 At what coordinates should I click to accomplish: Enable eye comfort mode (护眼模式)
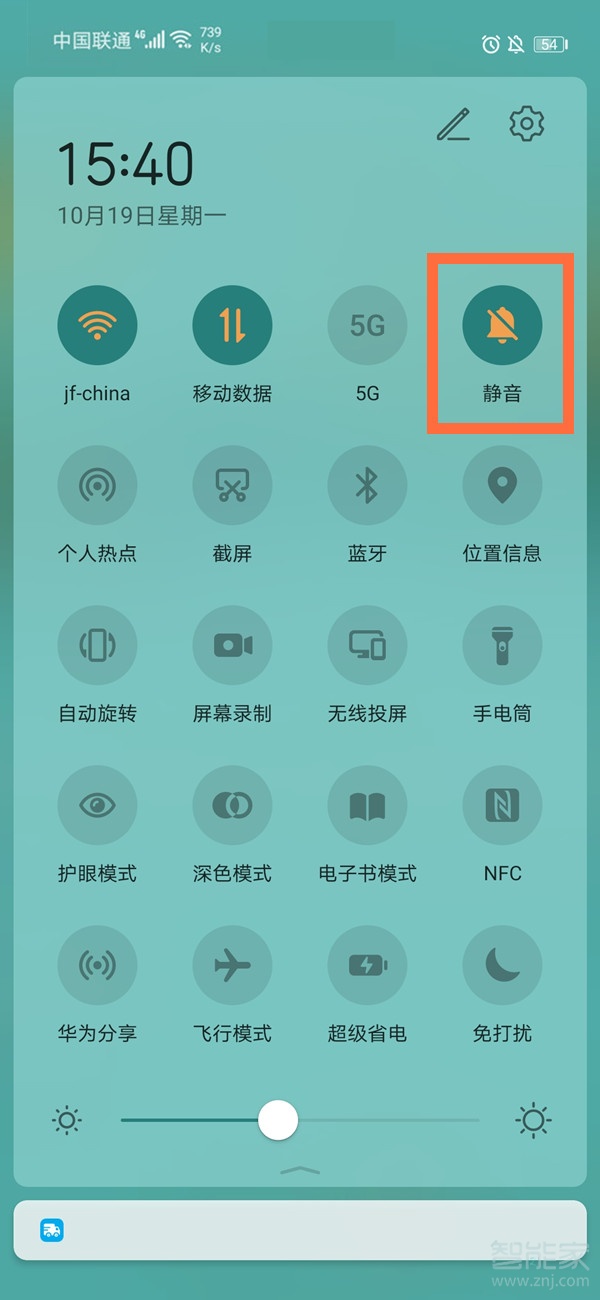pos(97,805)
